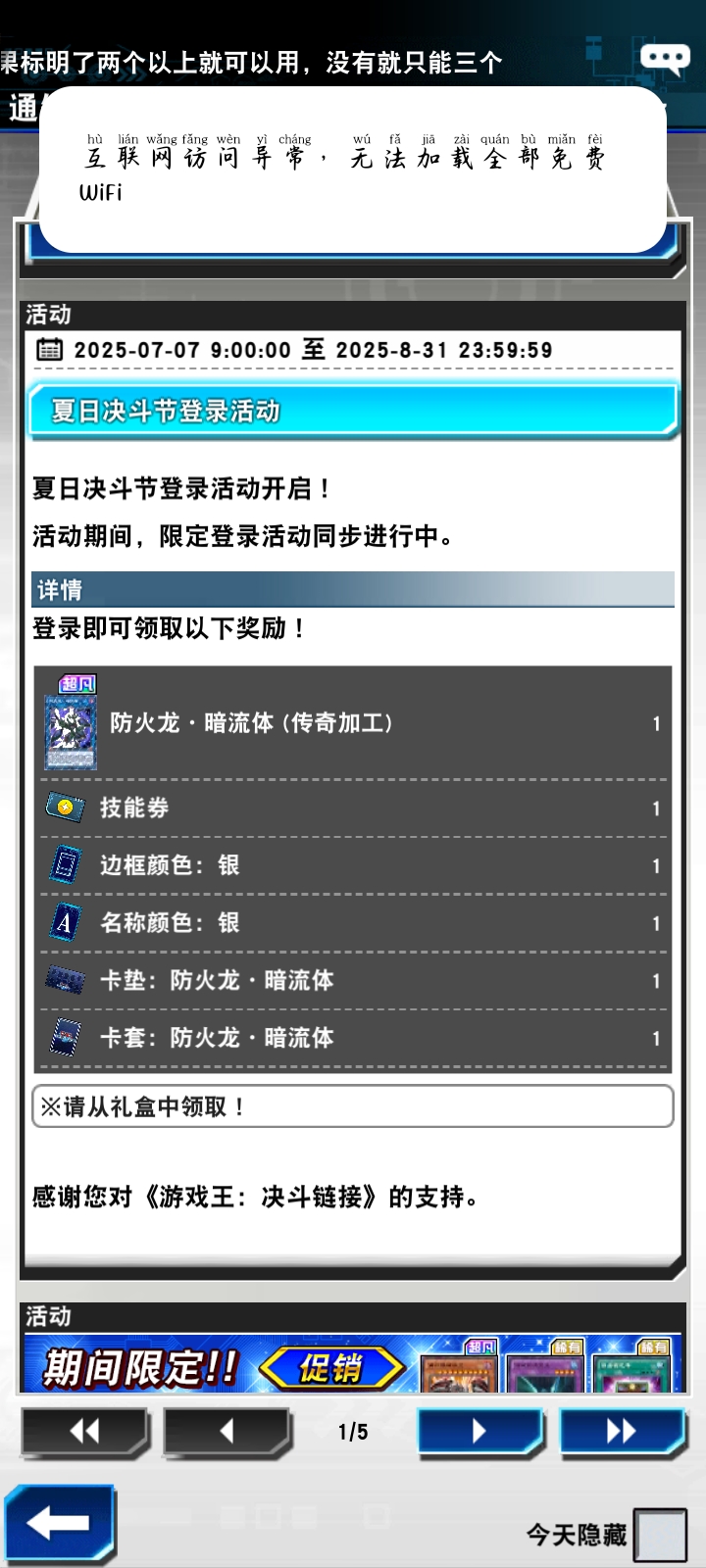Go to the previous notice page
The width and height of the screenshot is (706, 1568).
[227, 1432]
